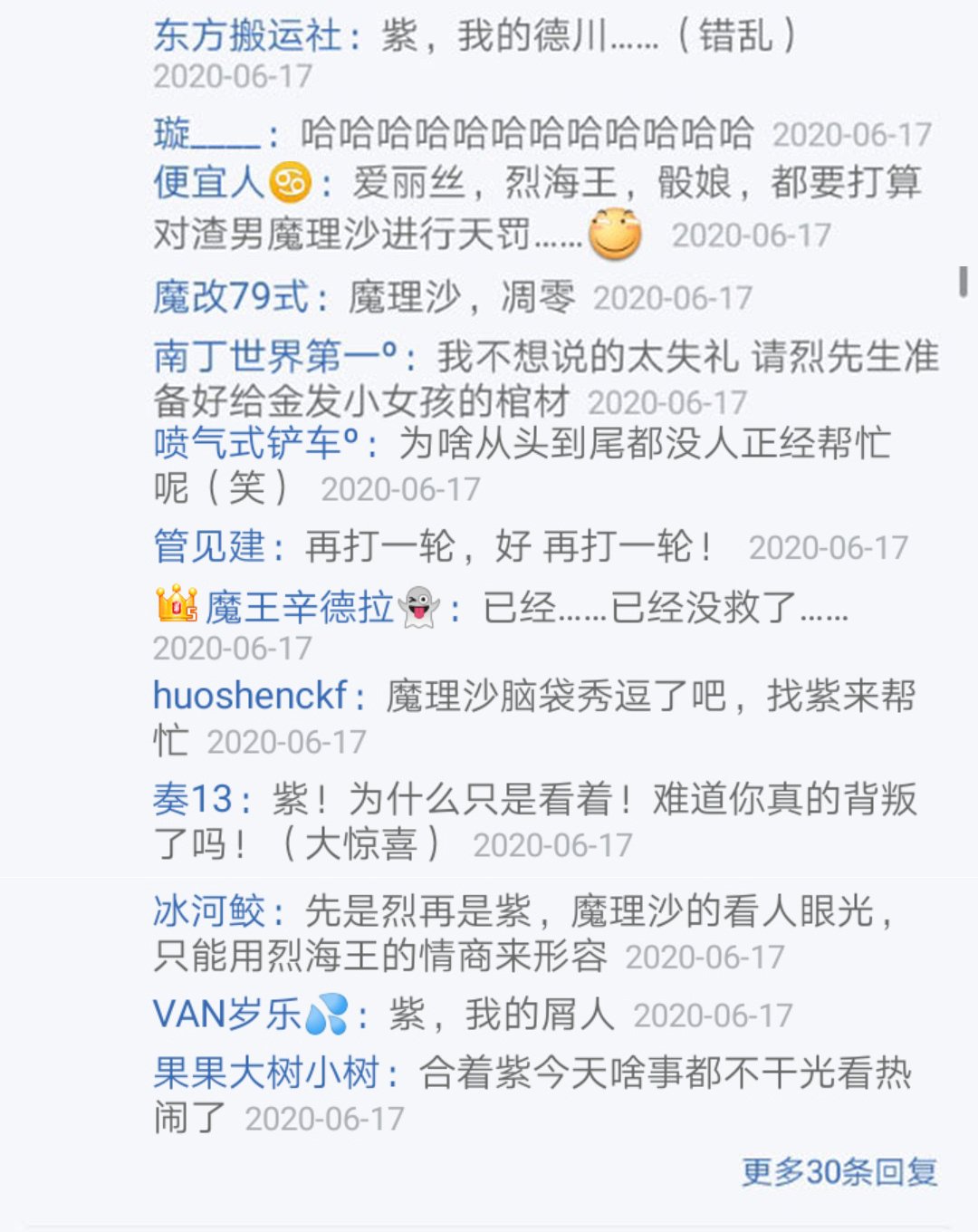Tap username huoshenckf
Image resolution: width=978 pixels, height=1232 pixels.
pyautogui.click(x=250, y=696)
